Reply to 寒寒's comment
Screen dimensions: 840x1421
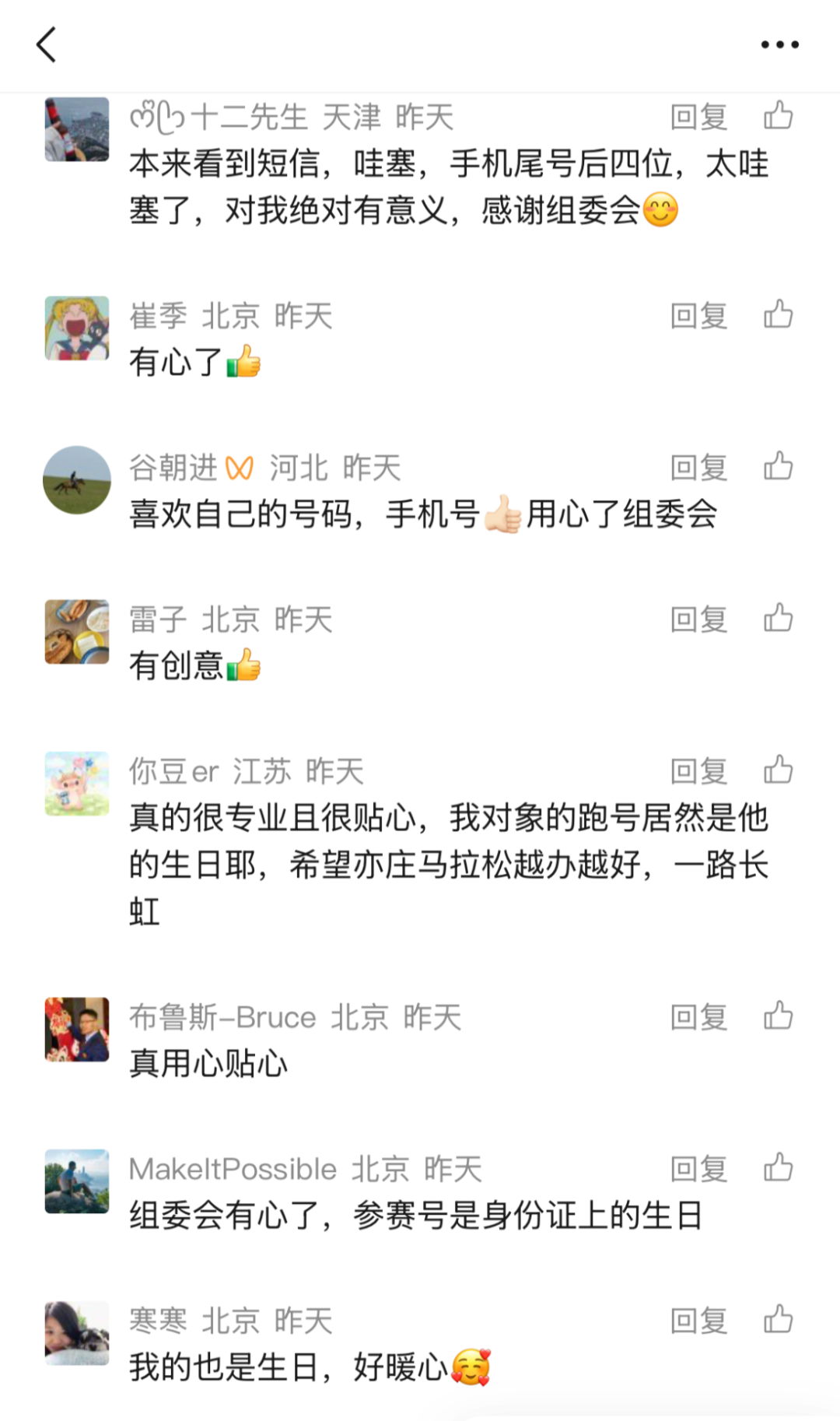click(698, 1321)
